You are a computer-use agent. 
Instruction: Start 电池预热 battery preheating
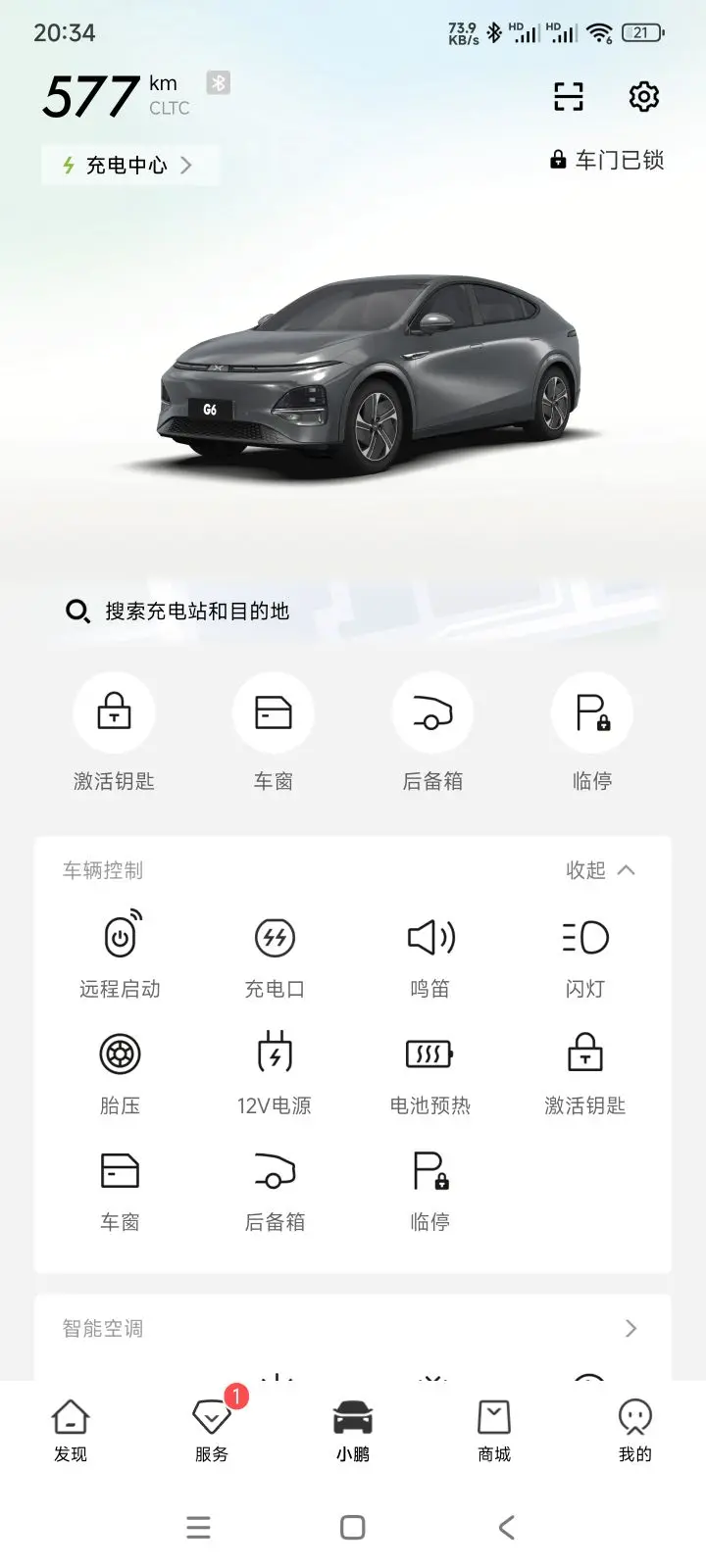point(429,1072)
